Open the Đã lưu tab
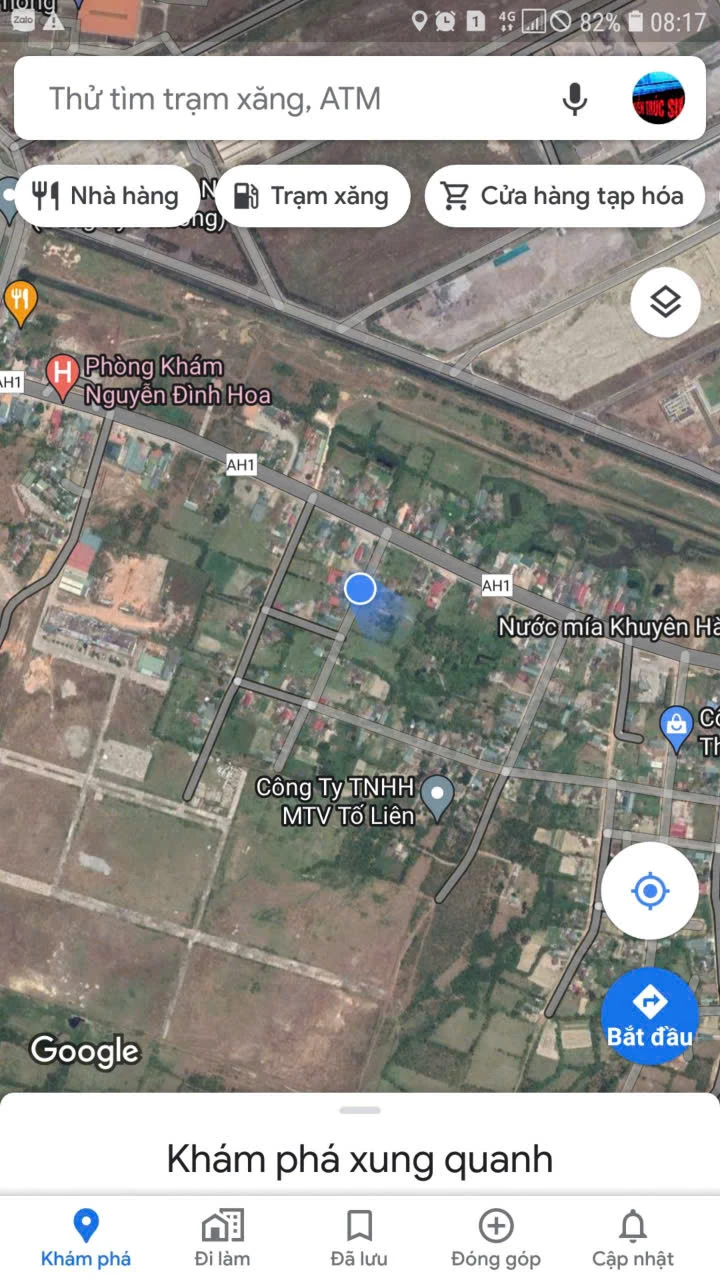Screen dimensions: 720x1280 [359, 1238]
